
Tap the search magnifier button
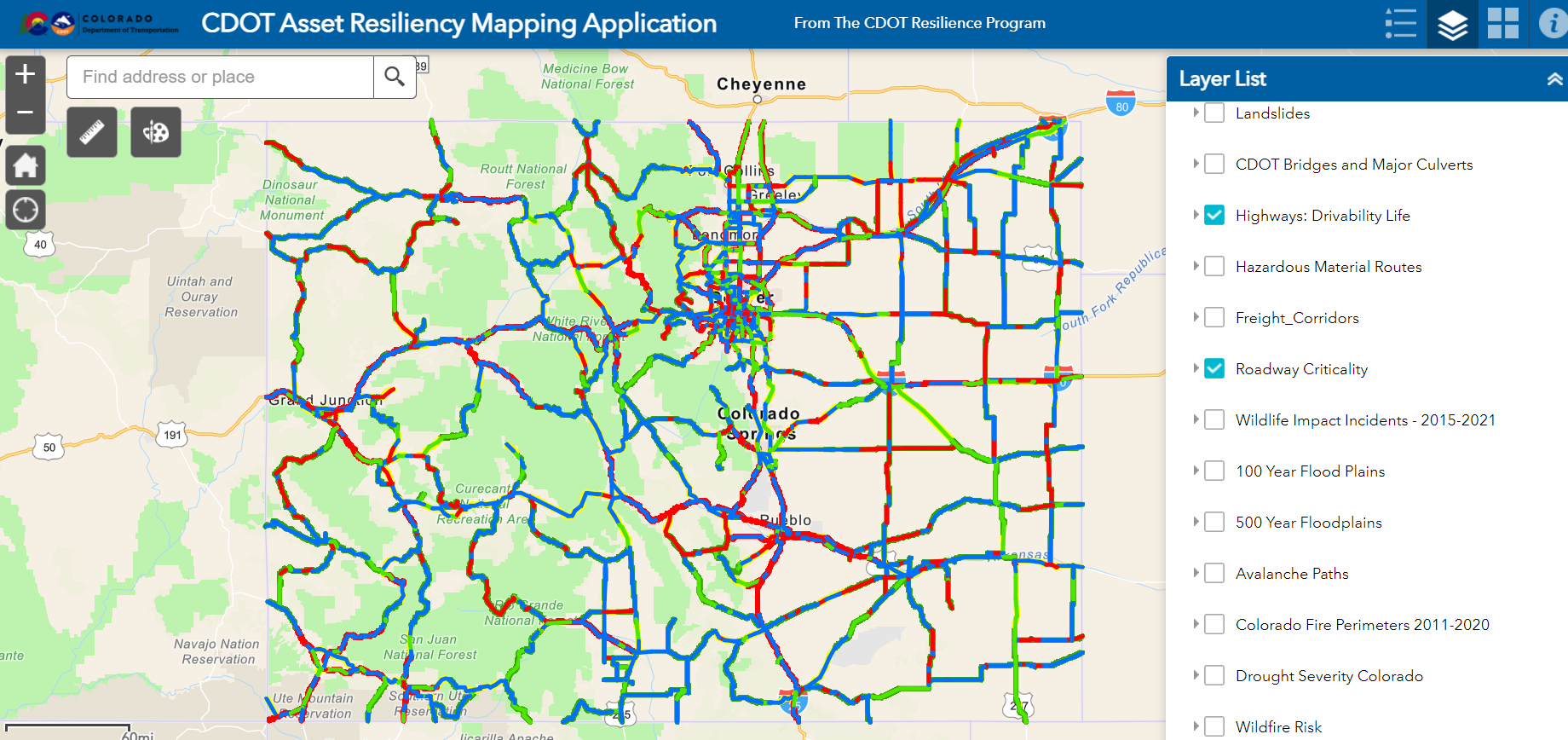(395, 77)
